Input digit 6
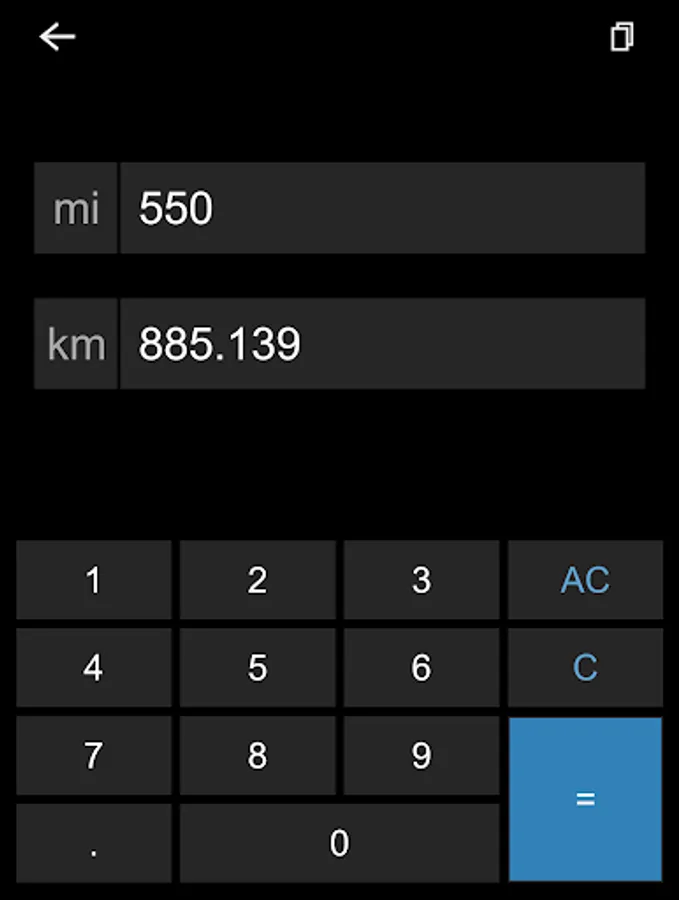 (x=421, y=668)
